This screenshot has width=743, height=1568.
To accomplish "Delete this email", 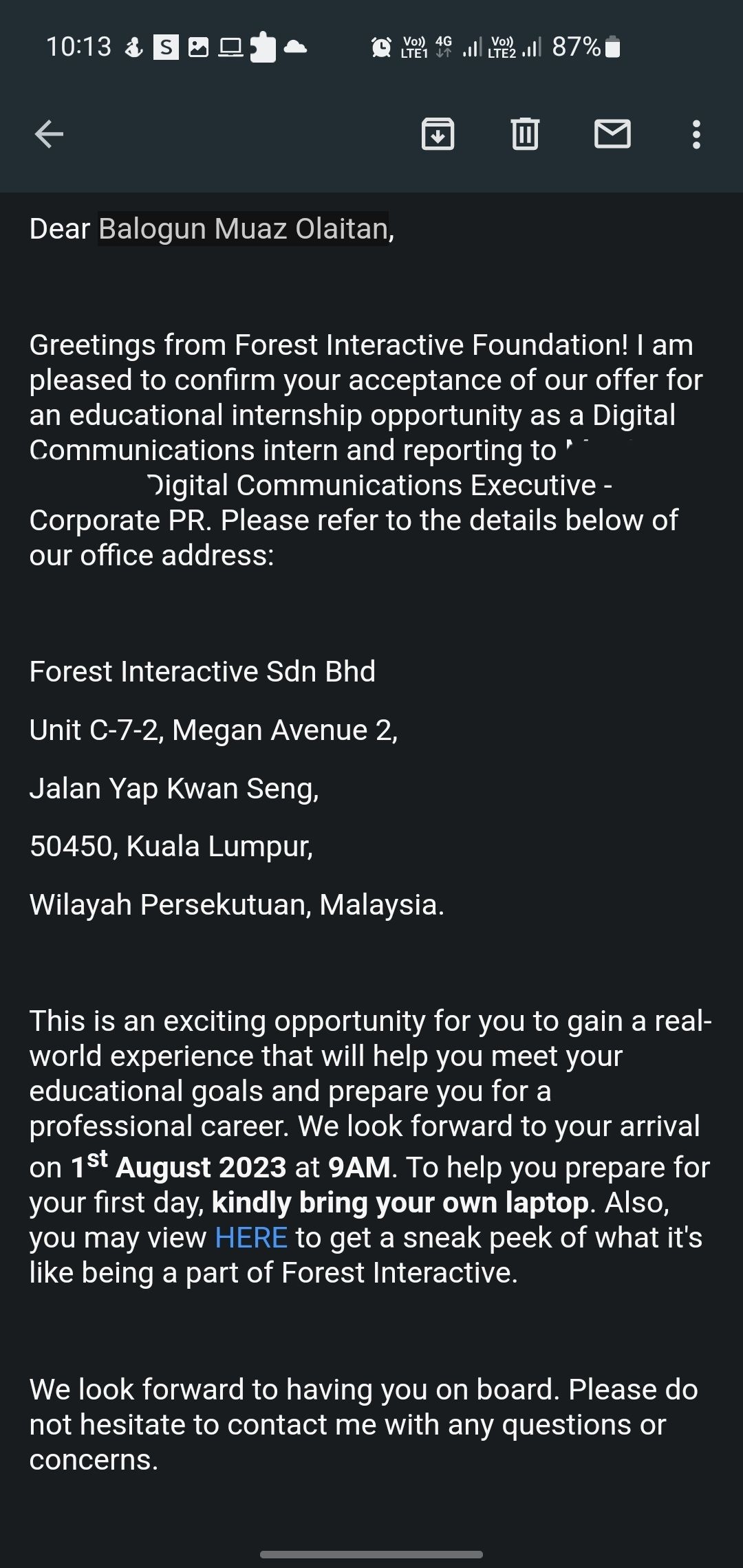I will pyautogui.click(x=525, y=134).
